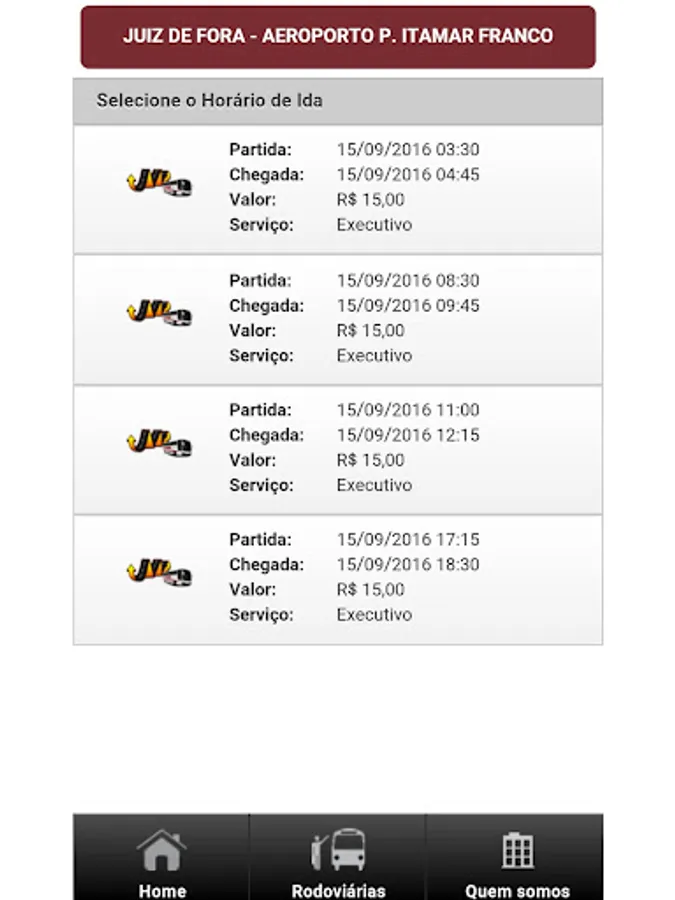Switch to the Quem somos tab
675x900 pixels.
[516, 860]
